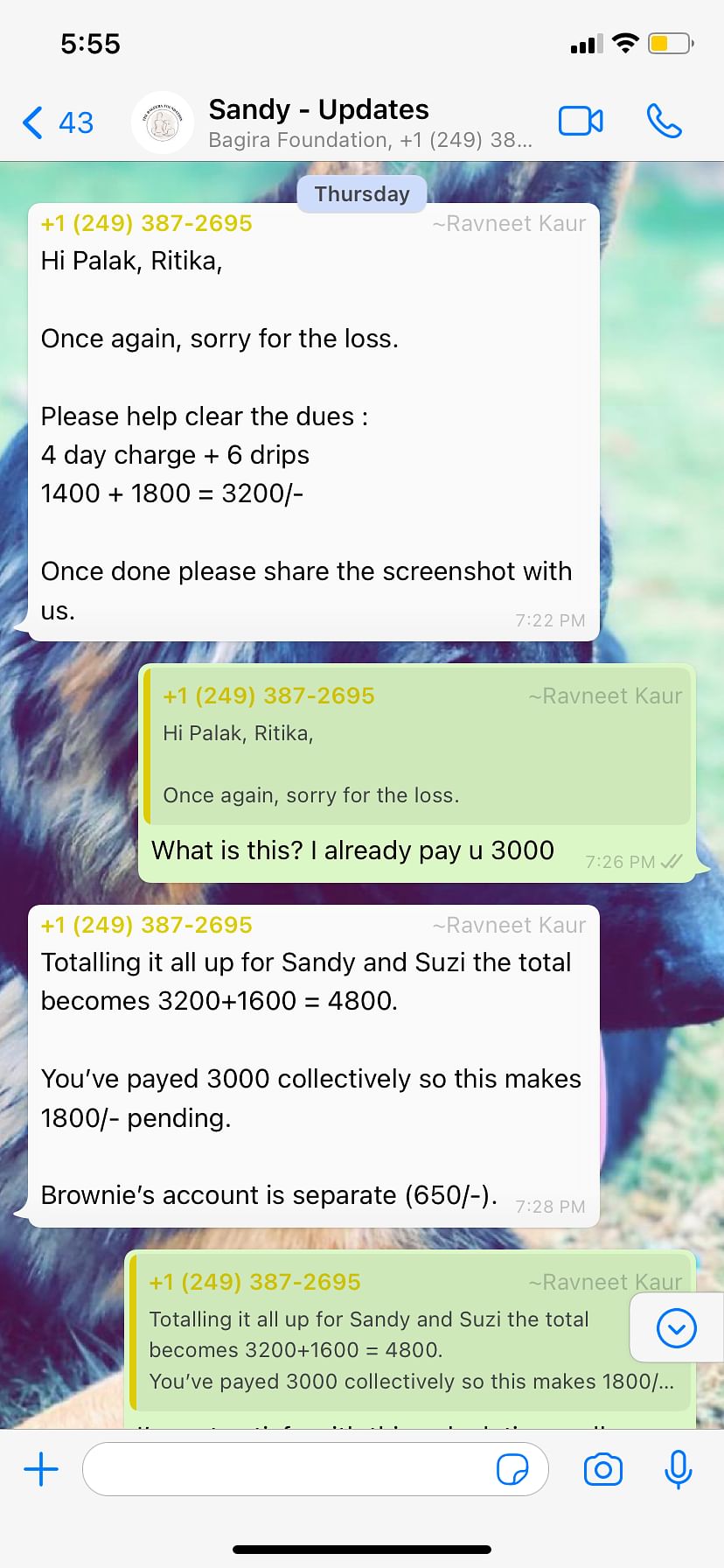Jump to the latest messages

click(x=677, y=1329)
